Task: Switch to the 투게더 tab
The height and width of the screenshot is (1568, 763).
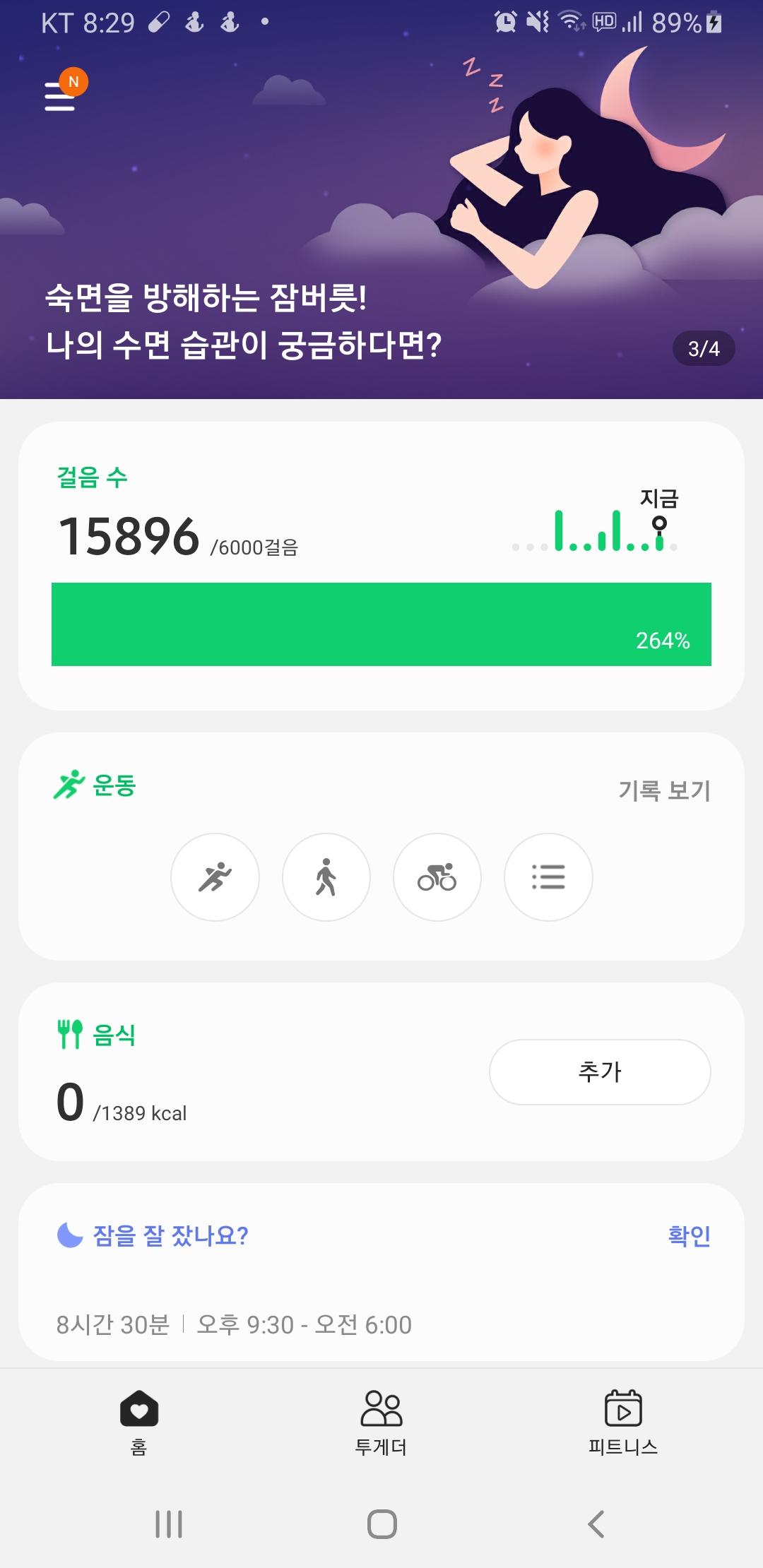Action: coord(381,1421)
